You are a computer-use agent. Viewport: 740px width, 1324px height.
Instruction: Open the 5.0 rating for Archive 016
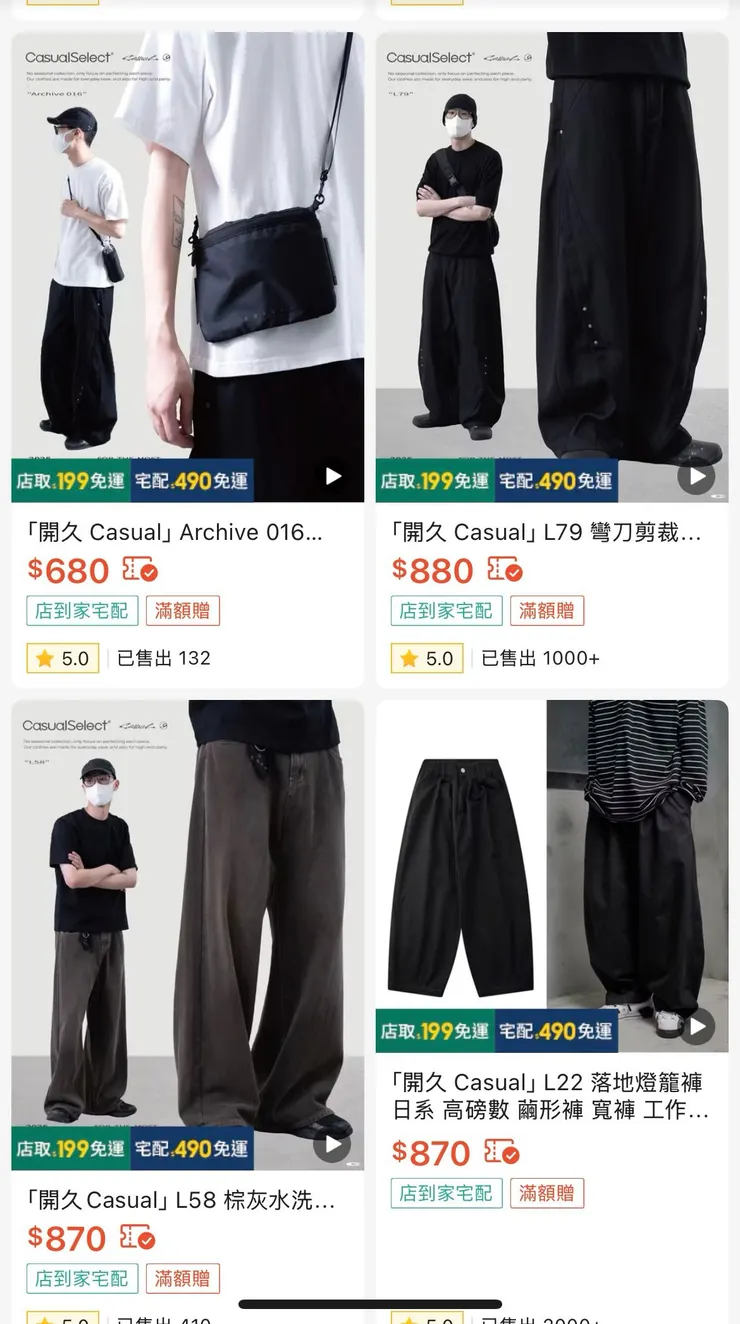click(62, 658)
